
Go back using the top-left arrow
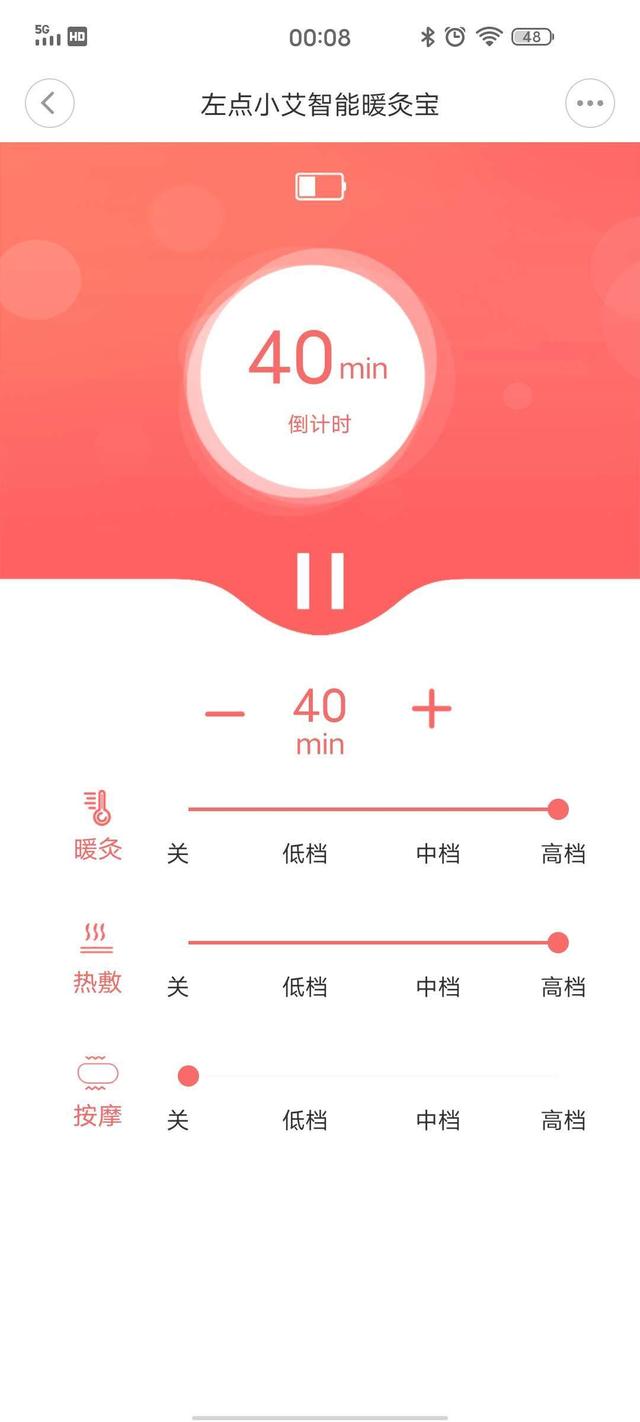pyautogui.click(x=49, y=103)
